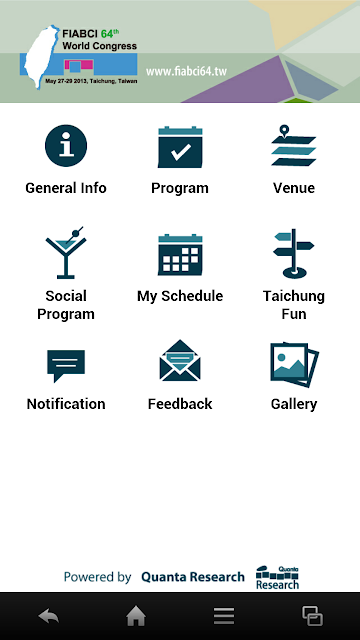Open the Social Program
This screenshot has width=360, height=640.
66,273
